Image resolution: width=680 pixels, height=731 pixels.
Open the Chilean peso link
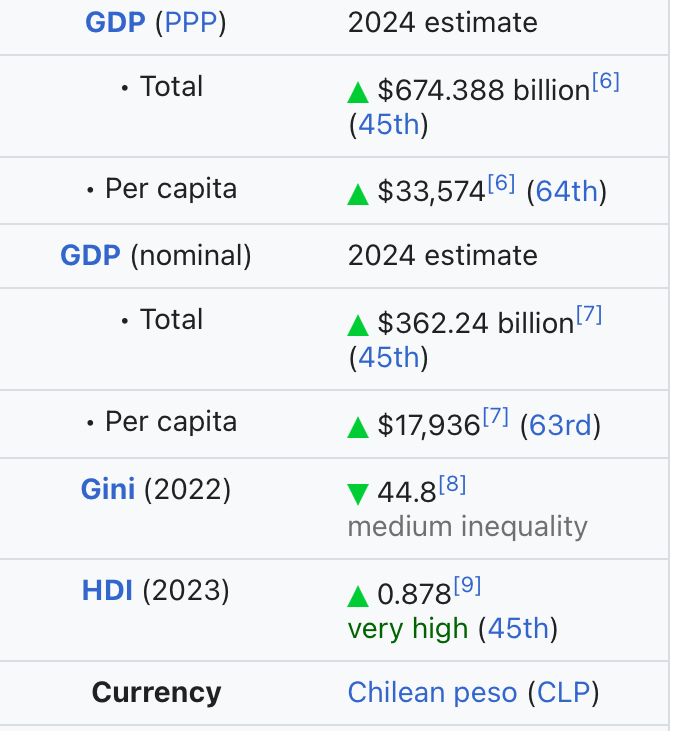tap(432, 692)
